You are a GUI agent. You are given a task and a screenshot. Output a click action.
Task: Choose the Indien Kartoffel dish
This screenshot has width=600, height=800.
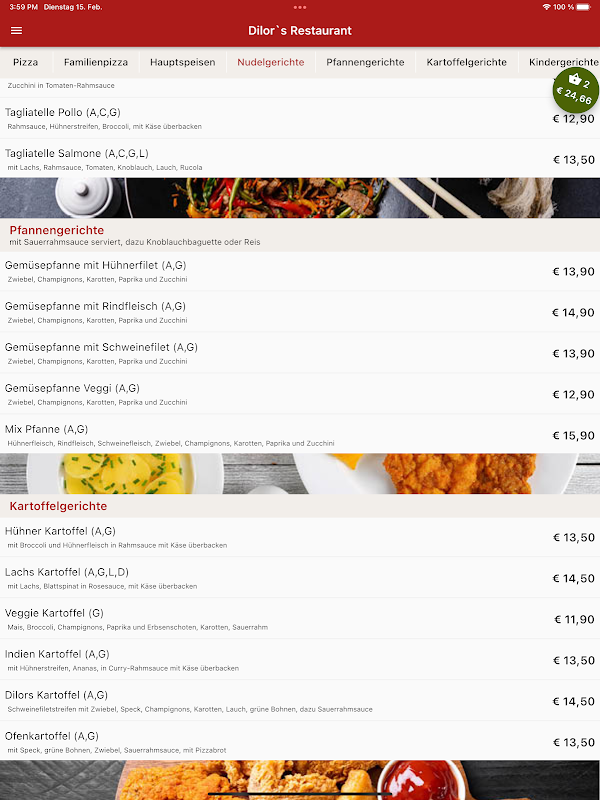[300, 660]
